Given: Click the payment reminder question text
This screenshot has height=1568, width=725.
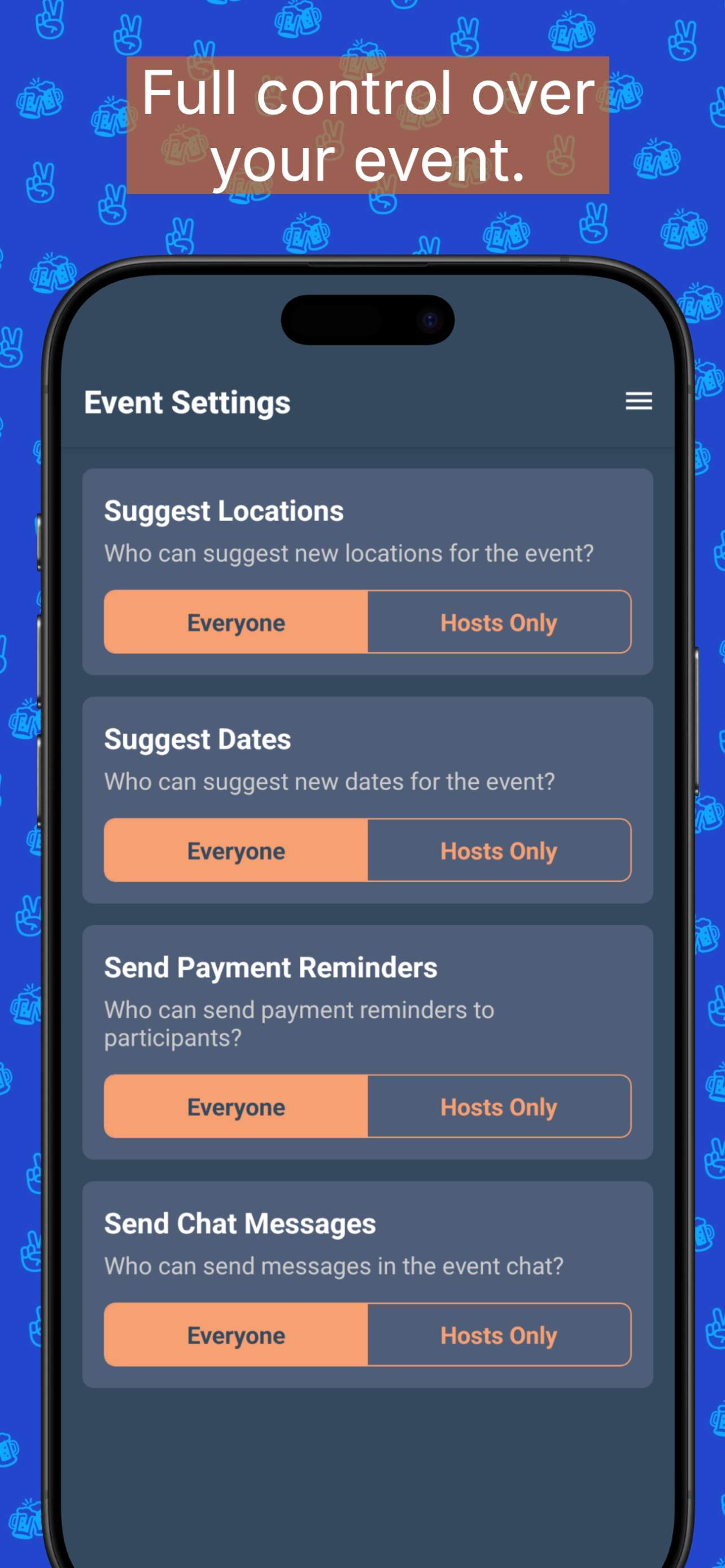Looking at the screenshot, I should [298, 1023].
